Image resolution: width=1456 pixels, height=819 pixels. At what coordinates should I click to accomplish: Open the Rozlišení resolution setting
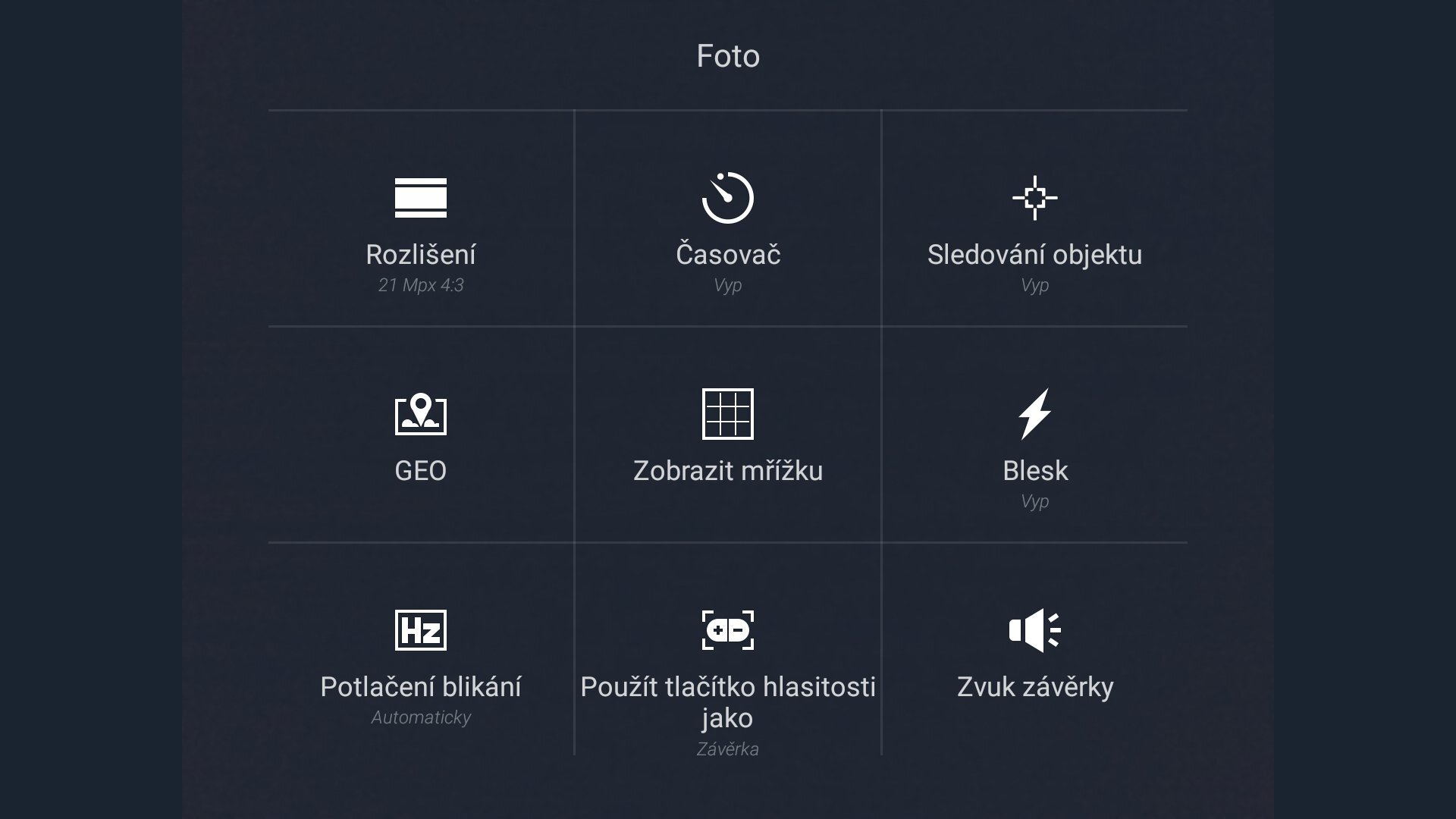[x=421, y=227]
